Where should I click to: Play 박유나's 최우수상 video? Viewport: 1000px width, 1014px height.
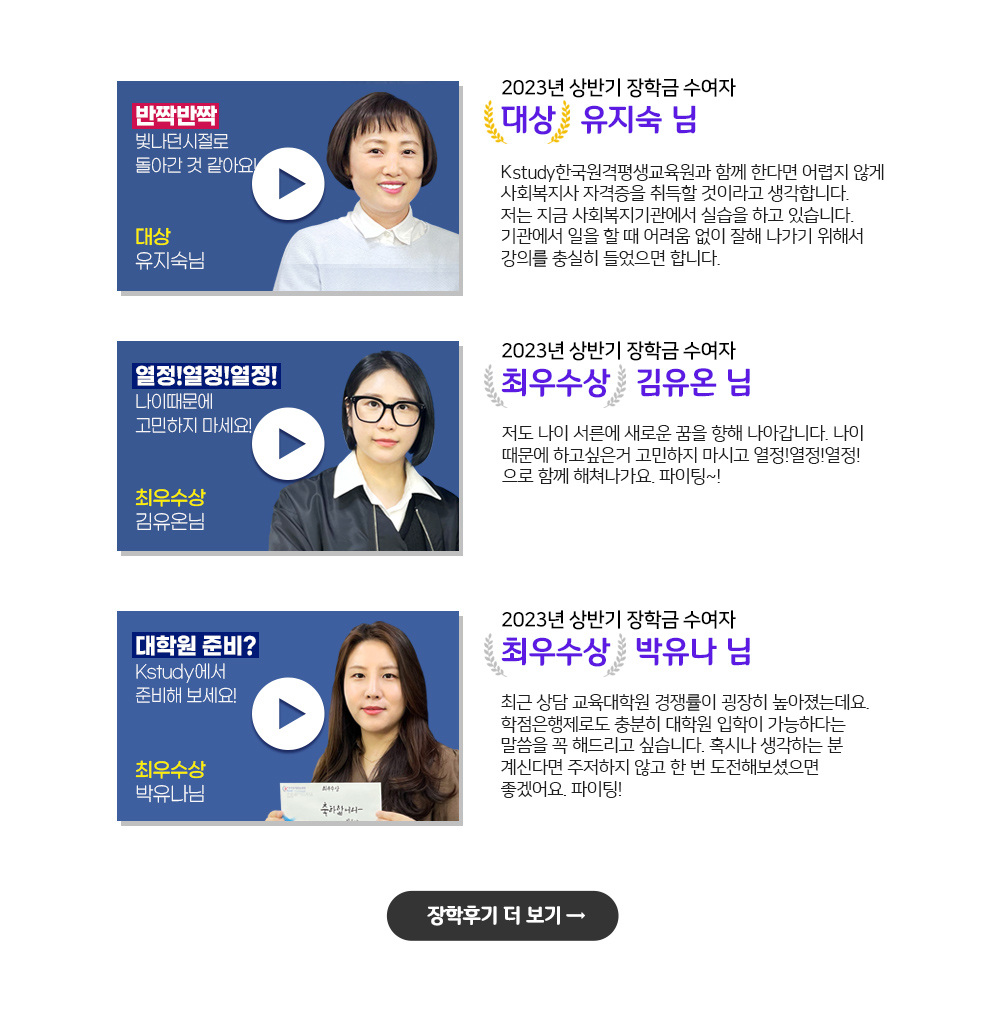click(x=288, y=714)
